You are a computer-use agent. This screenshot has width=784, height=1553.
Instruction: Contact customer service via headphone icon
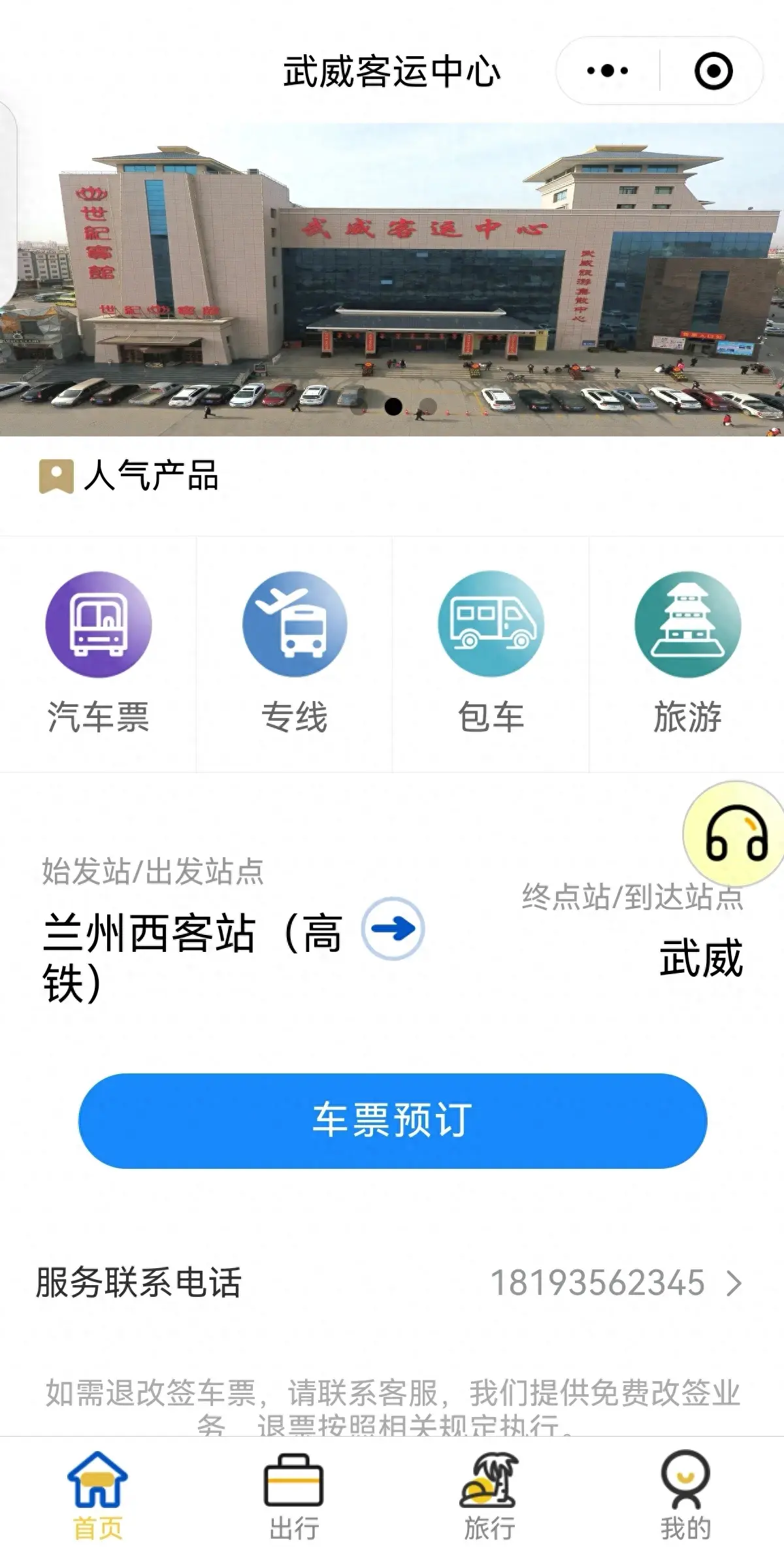tap(736, 834)
